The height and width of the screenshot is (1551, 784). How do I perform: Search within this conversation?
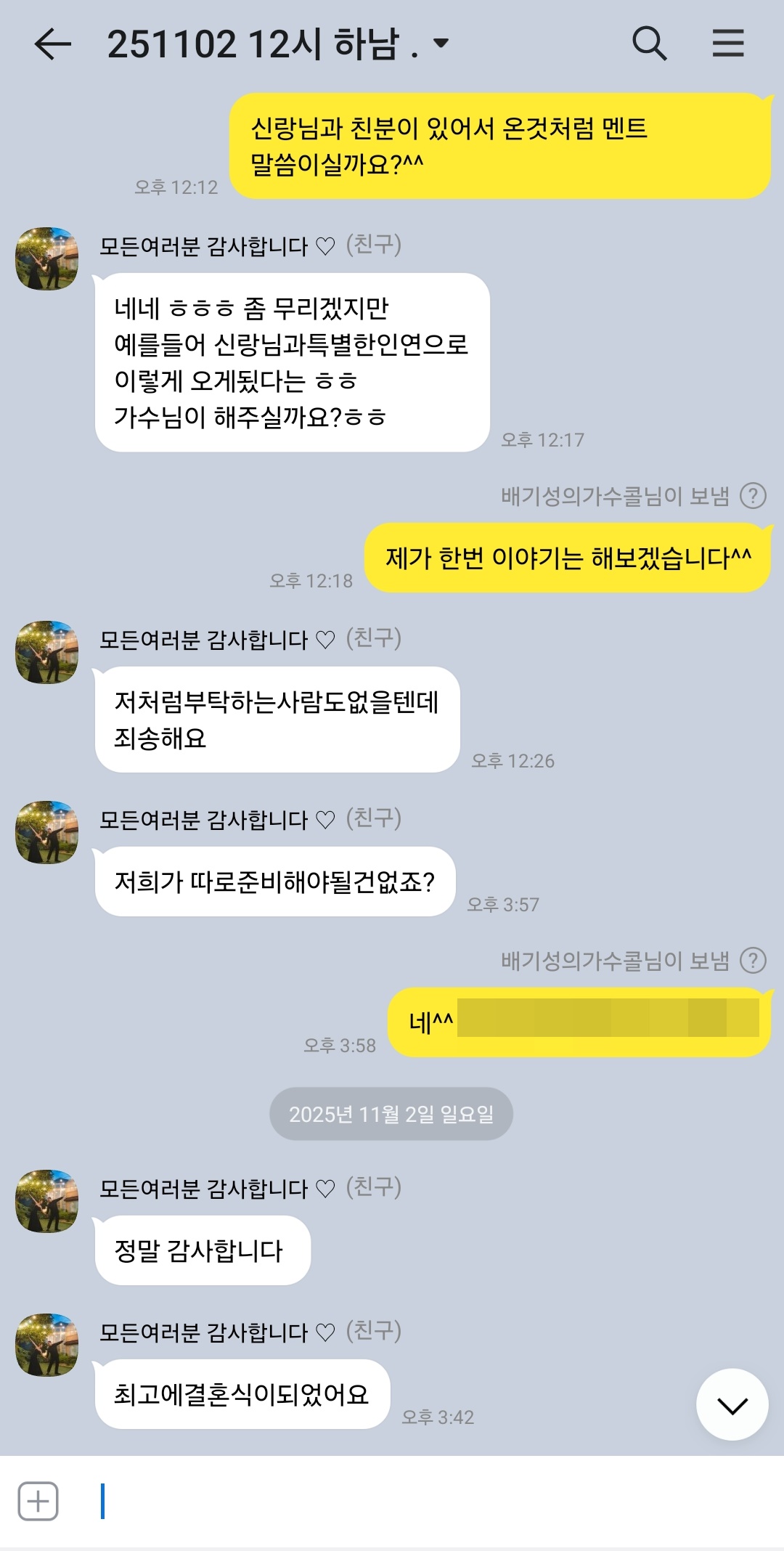pos(649,44)
